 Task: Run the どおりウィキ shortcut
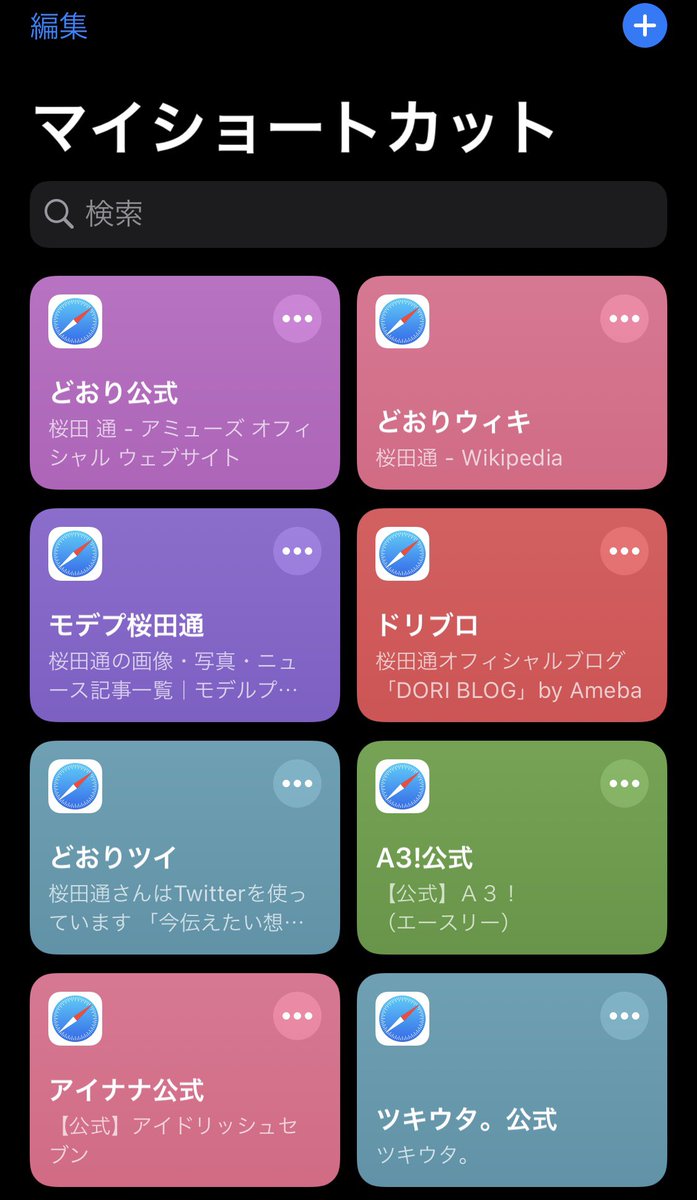click(512, 383)
